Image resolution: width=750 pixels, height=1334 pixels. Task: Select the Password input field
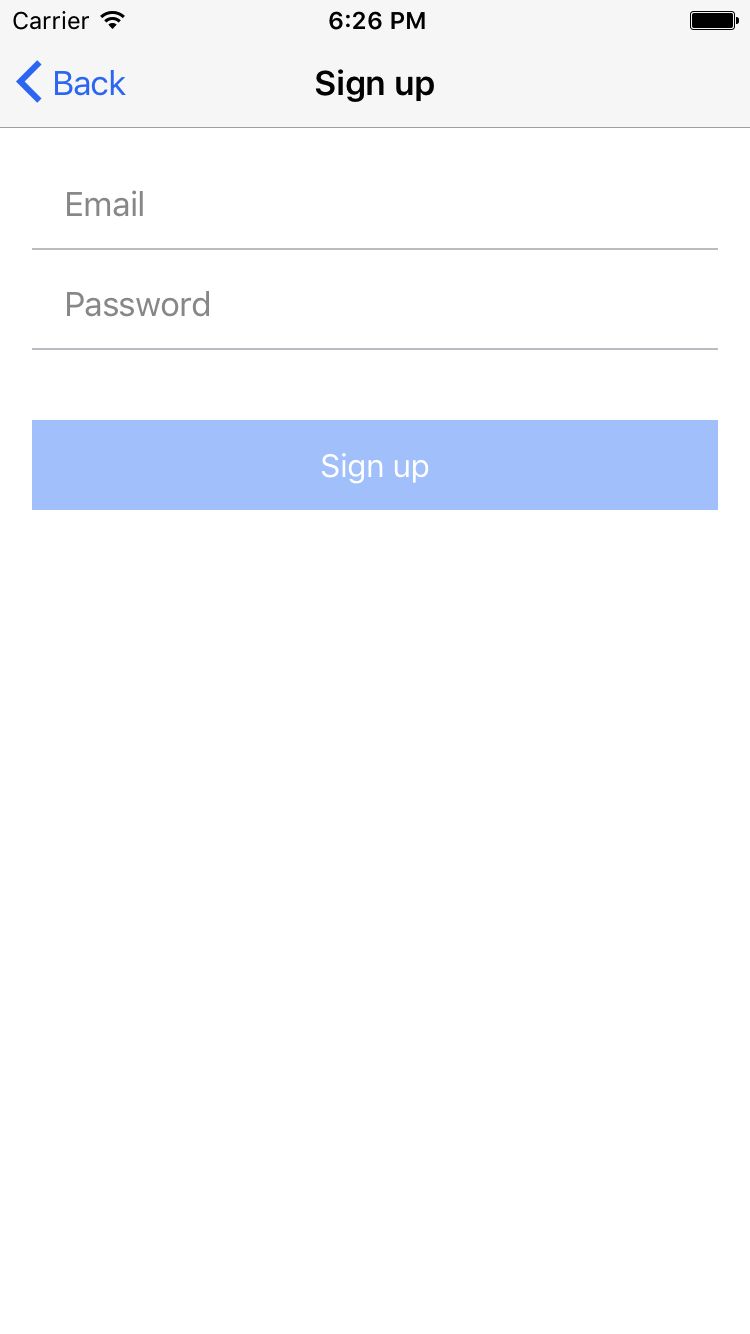[375, 305]
